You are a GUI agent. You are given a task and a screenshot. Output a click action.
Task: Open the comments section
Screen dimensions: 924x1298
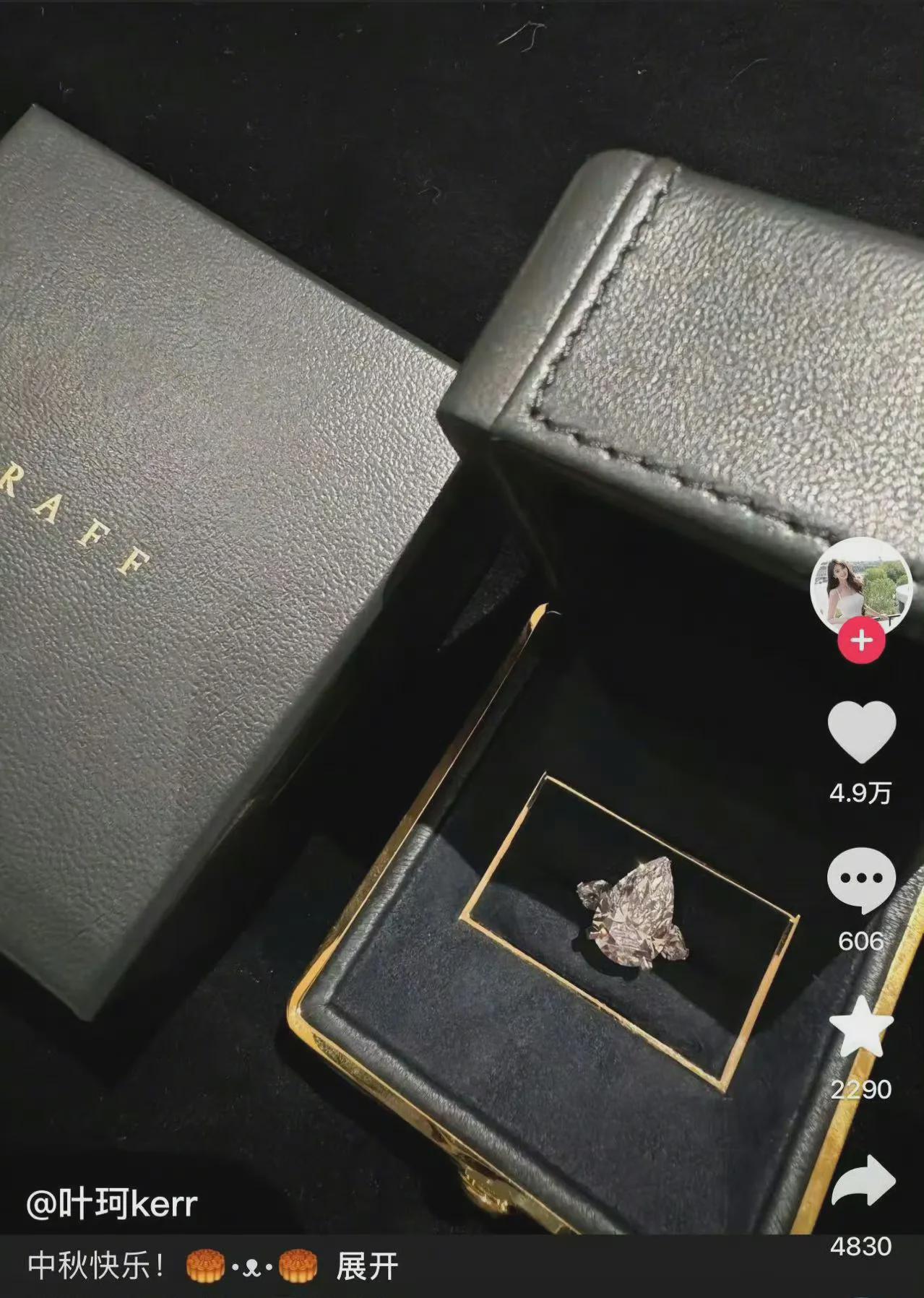click(861, 879)
